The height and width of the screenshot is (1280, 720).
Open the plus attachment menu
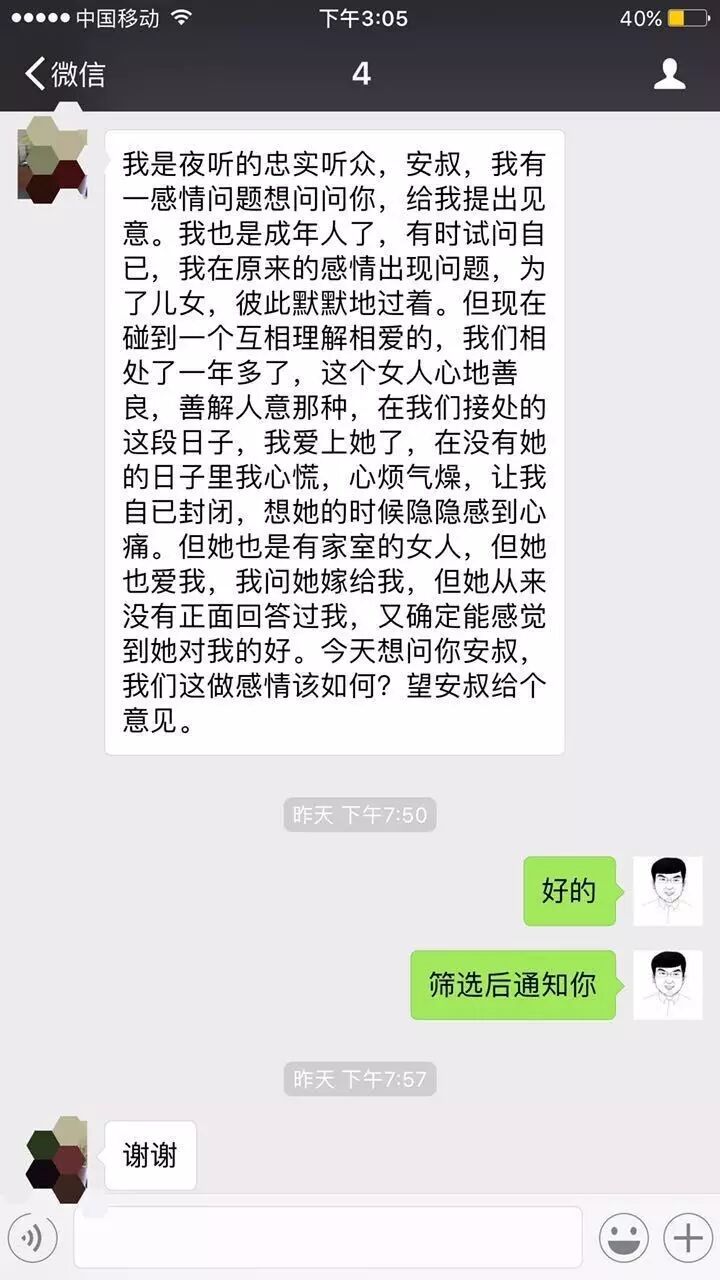pyautogui.click(x=687, y=1238)
